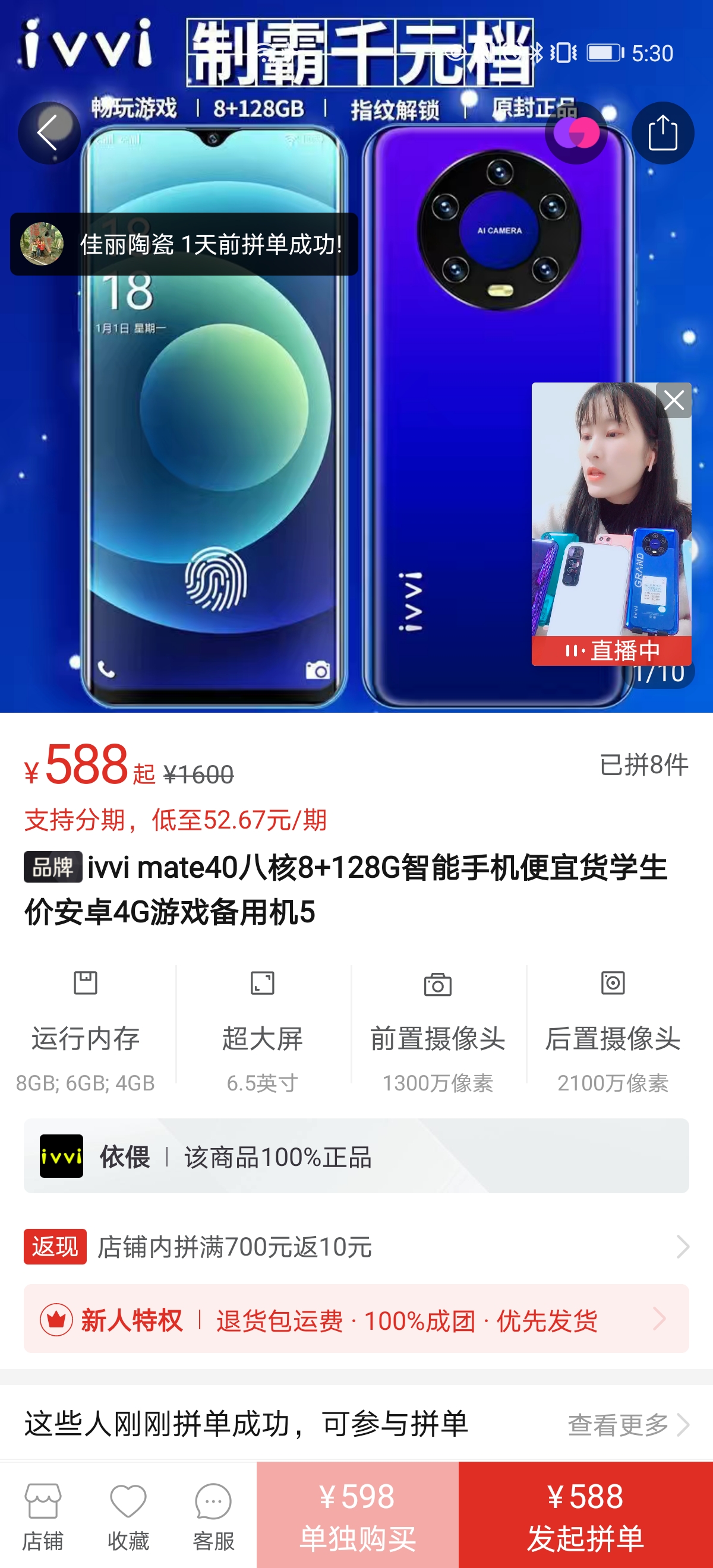Click the 超大屏 screen size icon
The width and height of the screenshot is (713, 1568).
click(x=262, y=981)
